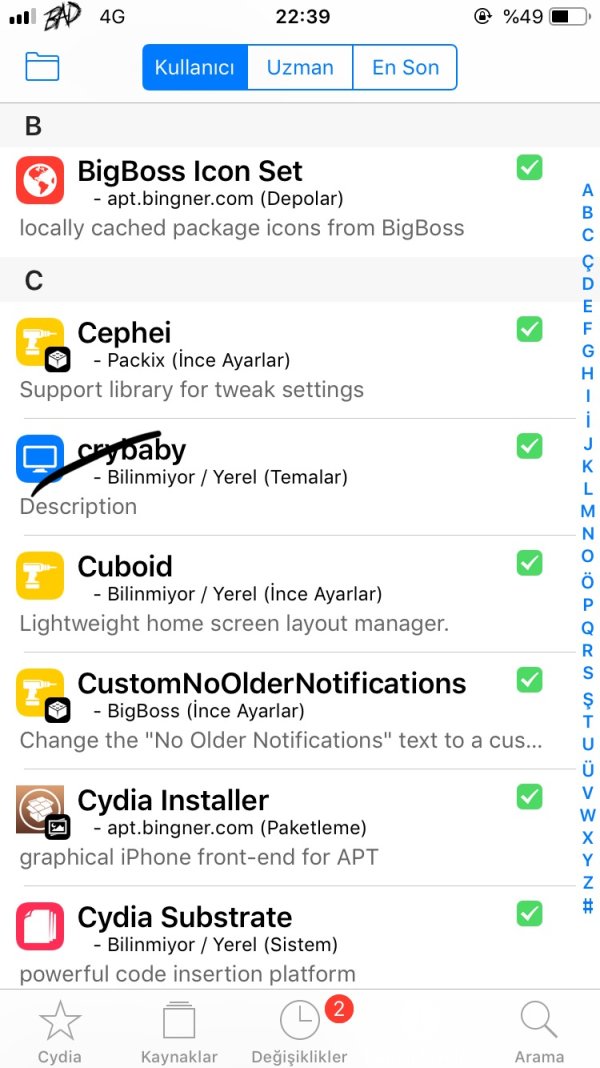The height and width of the screenshot is (1068, 600).
Task: Jump to letter Z in the index
Action: [x=588, y=882]
